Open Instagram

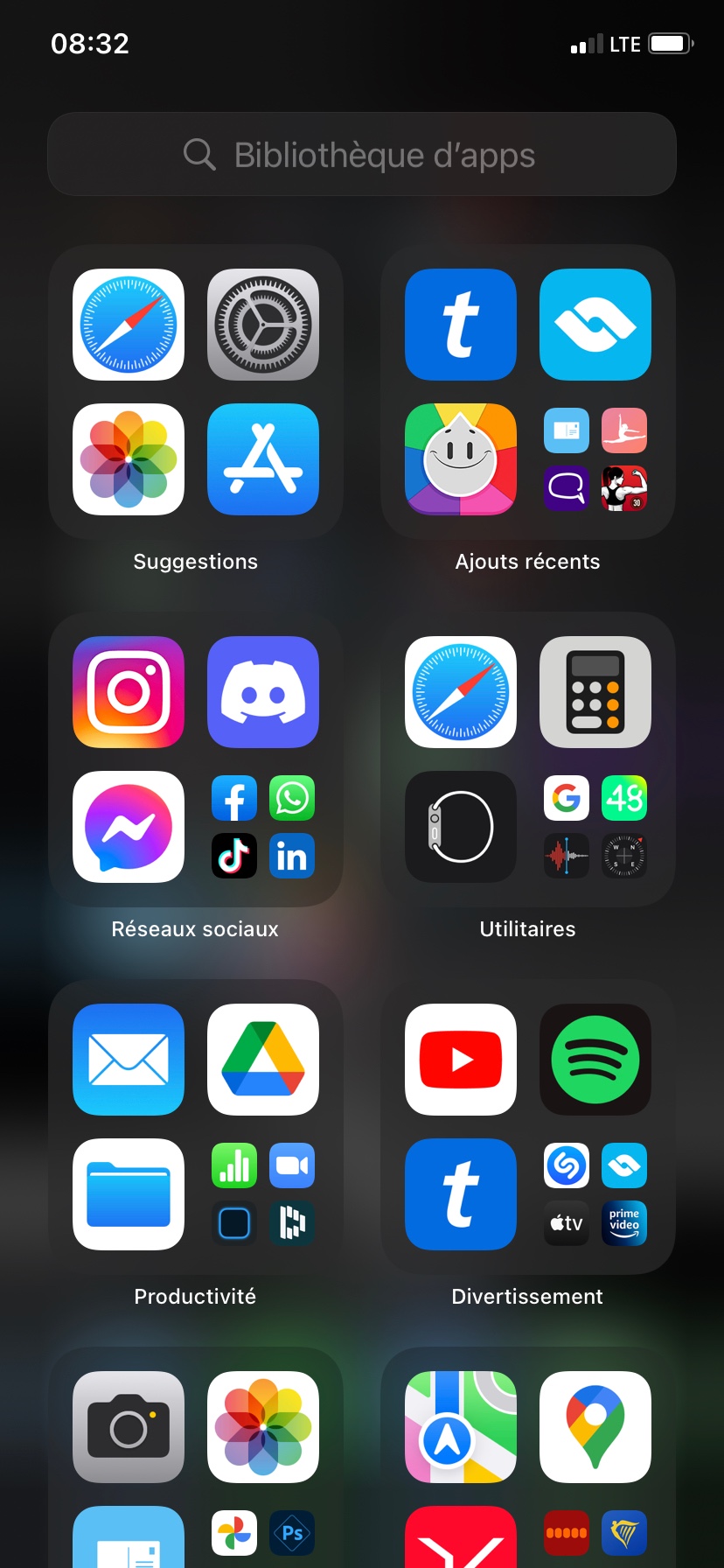129,692
